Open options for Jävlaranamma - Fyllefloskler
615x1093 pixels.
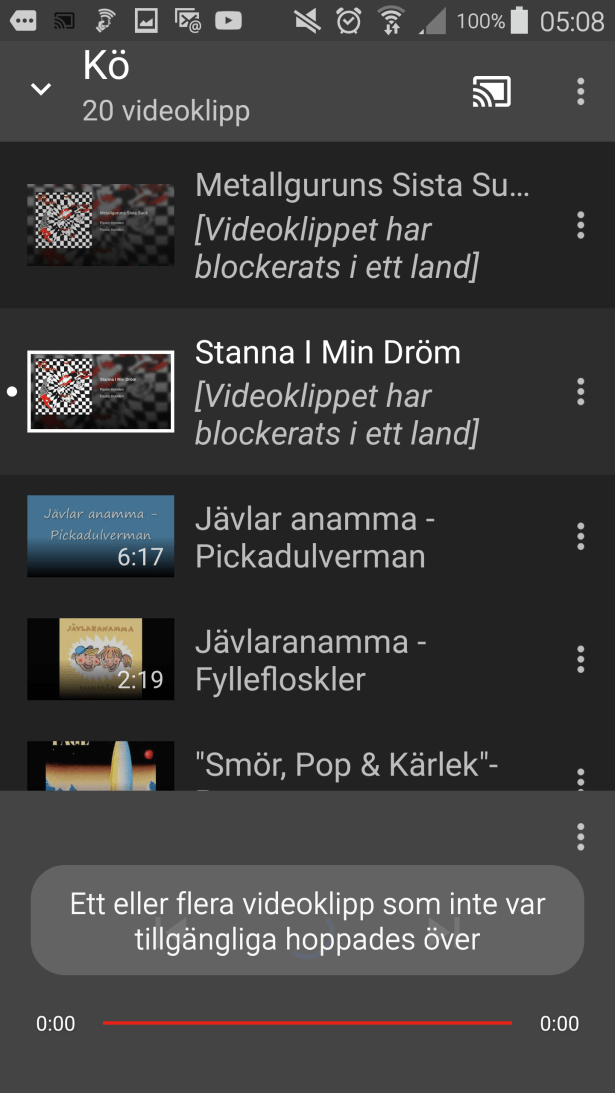[580, 659]
